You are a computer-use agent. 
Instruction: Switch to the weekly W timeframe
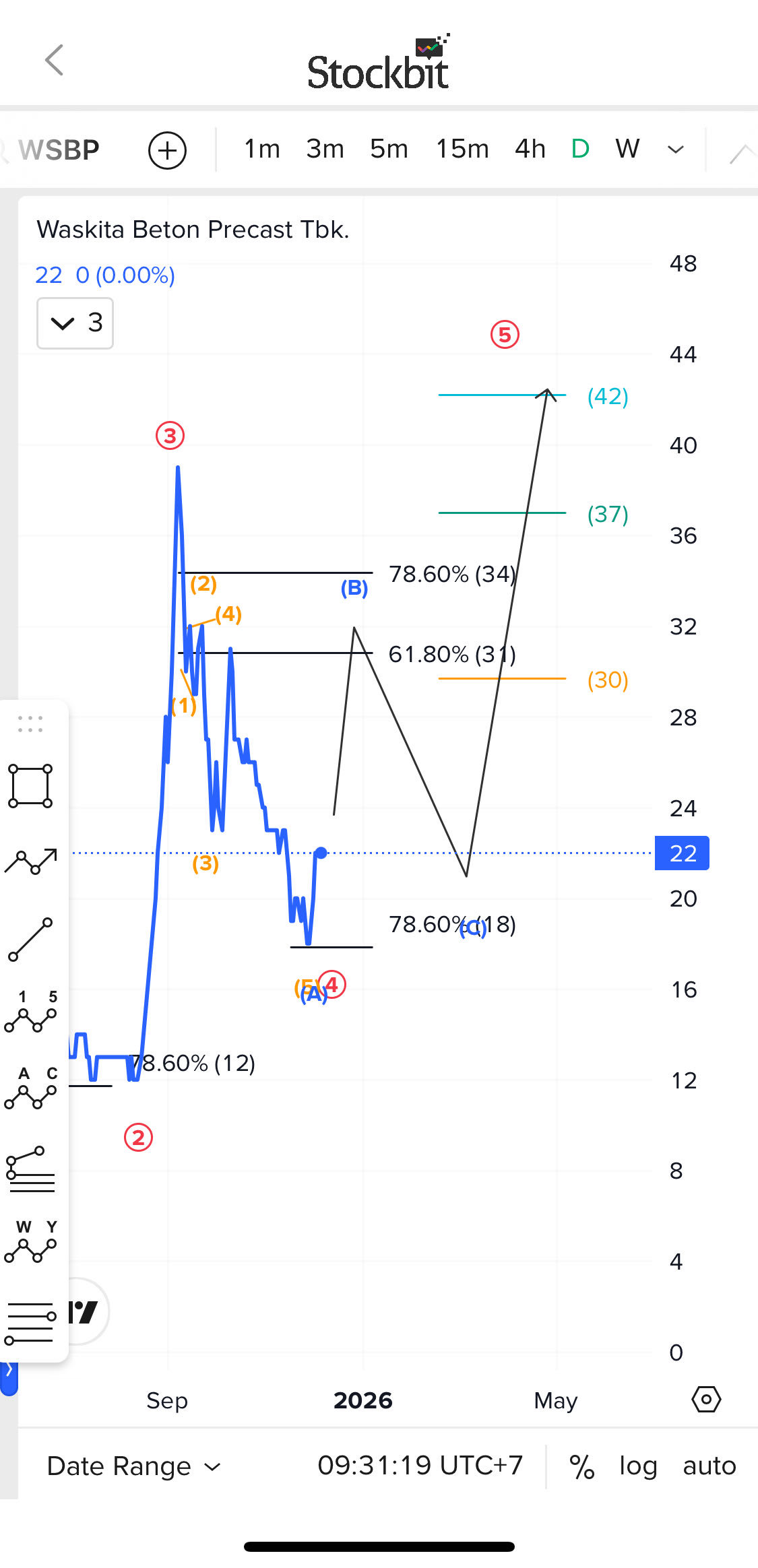click(x=627, y=149)
